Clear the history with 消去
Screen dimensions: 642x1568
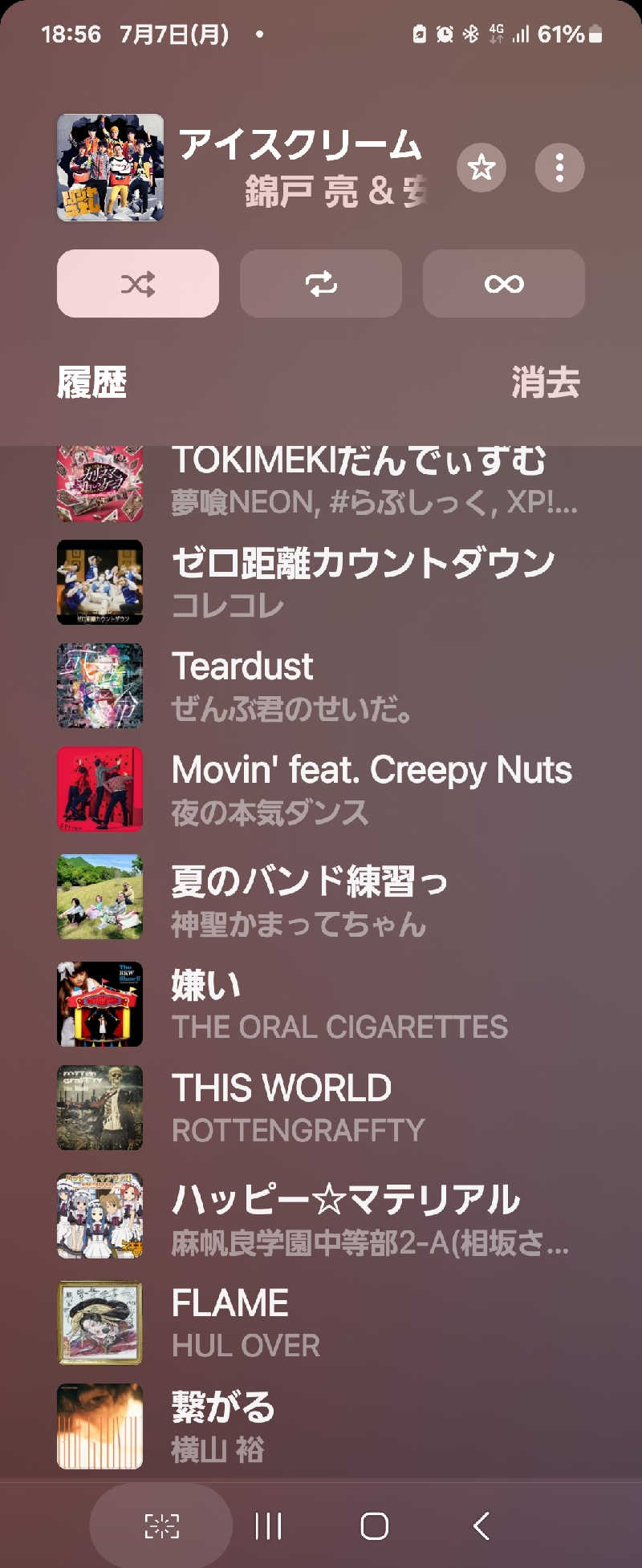tap(546, 383)
